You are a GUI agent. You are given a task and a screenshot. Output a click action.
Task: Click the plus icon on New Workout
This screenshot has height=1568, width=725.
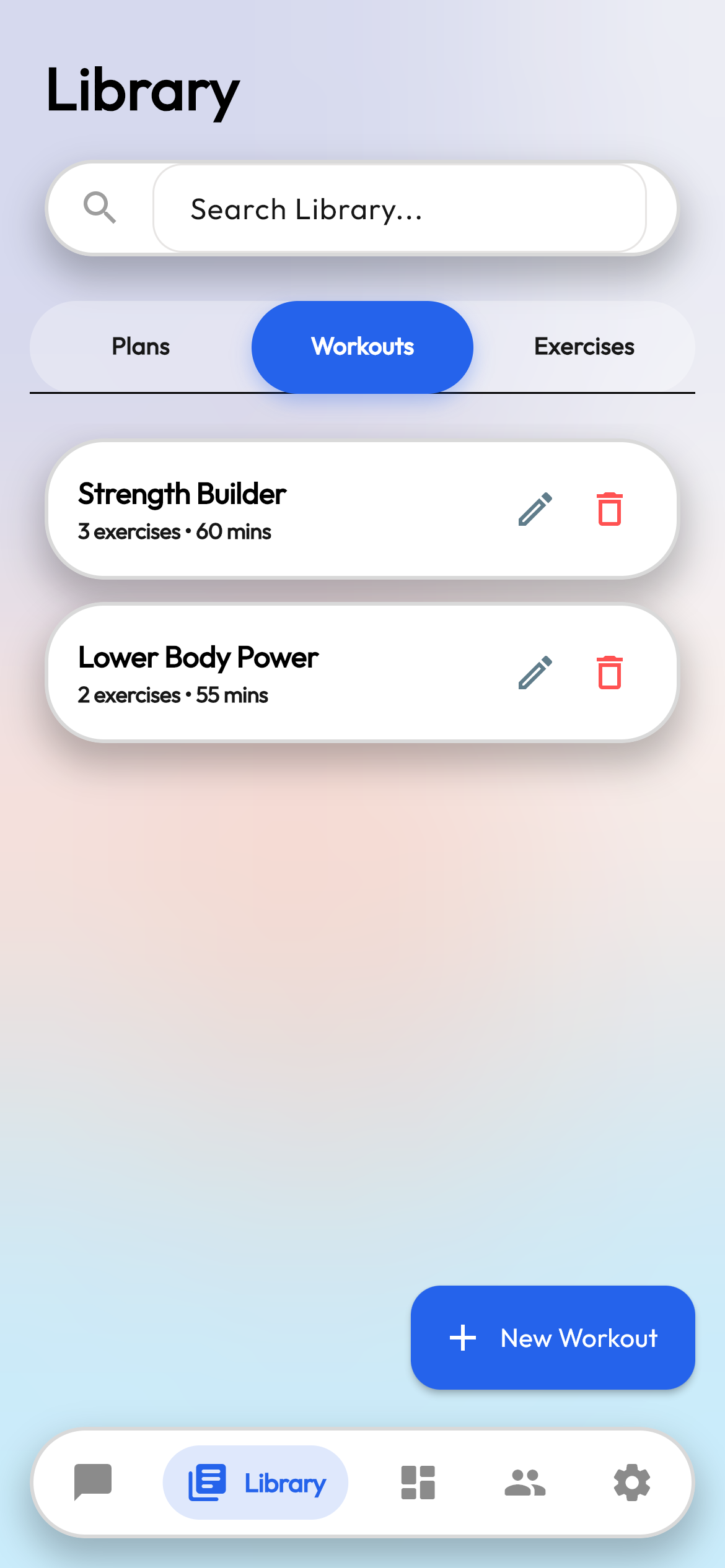point(462,1338)
